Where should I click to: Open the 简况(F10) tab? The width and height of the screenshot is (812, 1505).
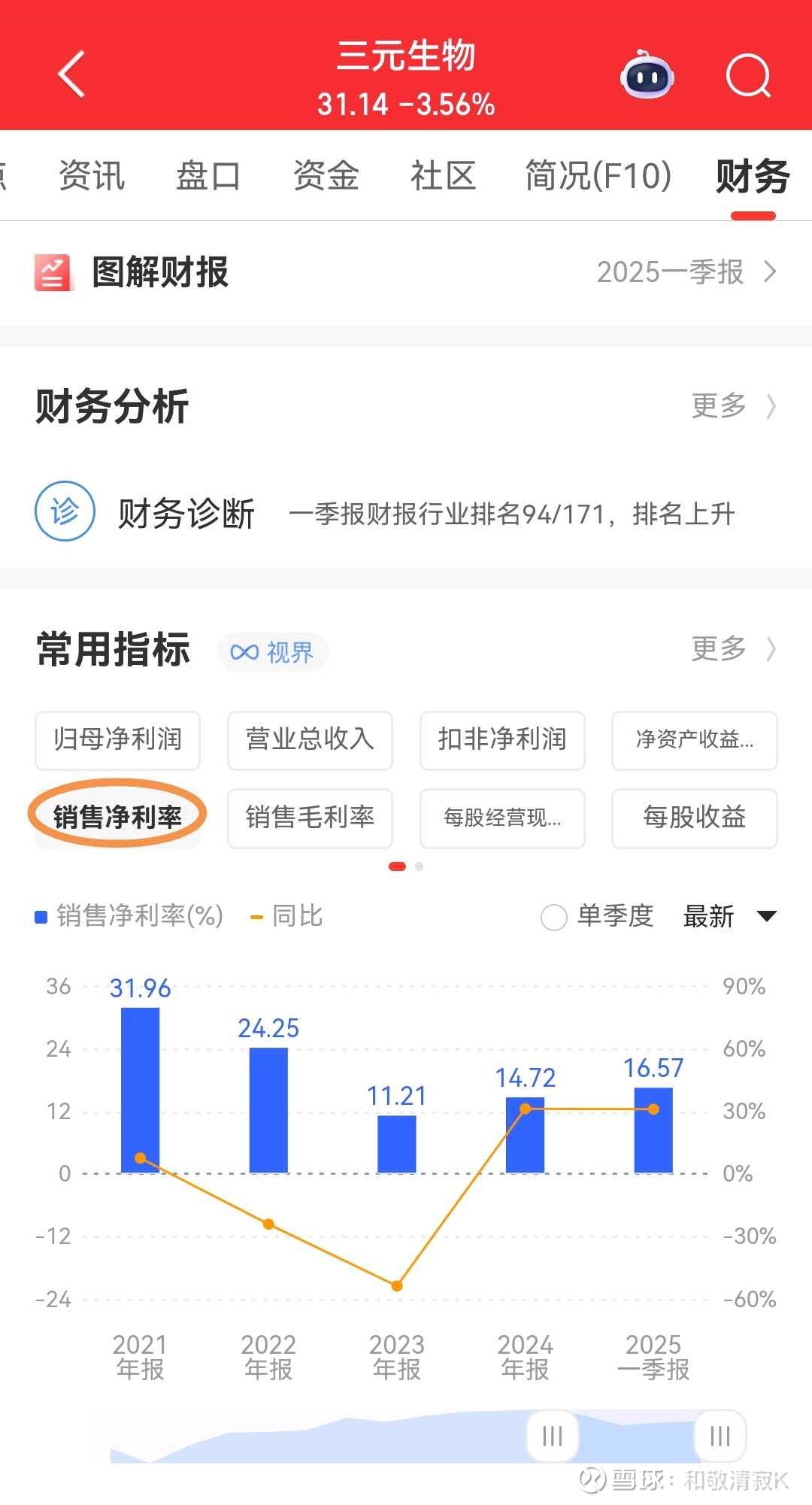(598, 176)
